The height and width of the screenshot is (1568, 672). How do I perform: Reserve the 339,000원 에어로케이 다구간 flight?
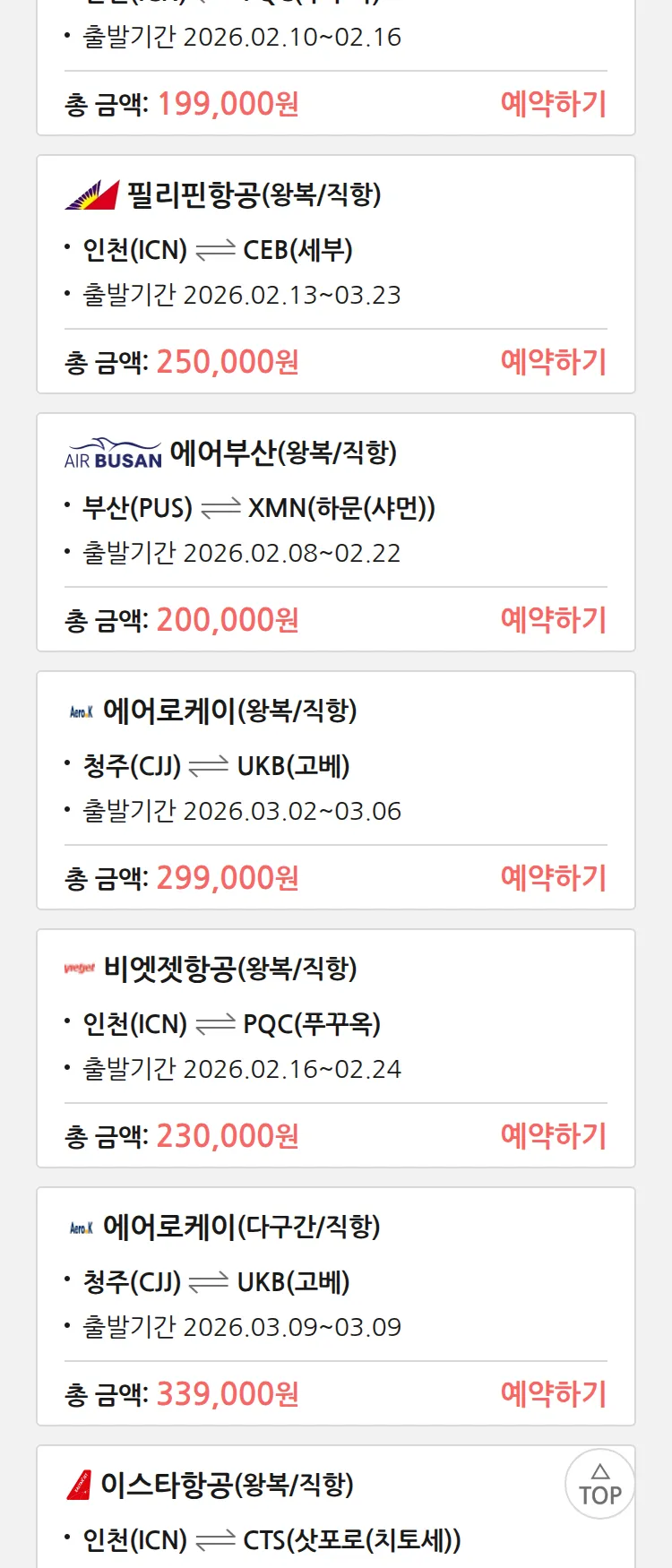point(553,1394)
